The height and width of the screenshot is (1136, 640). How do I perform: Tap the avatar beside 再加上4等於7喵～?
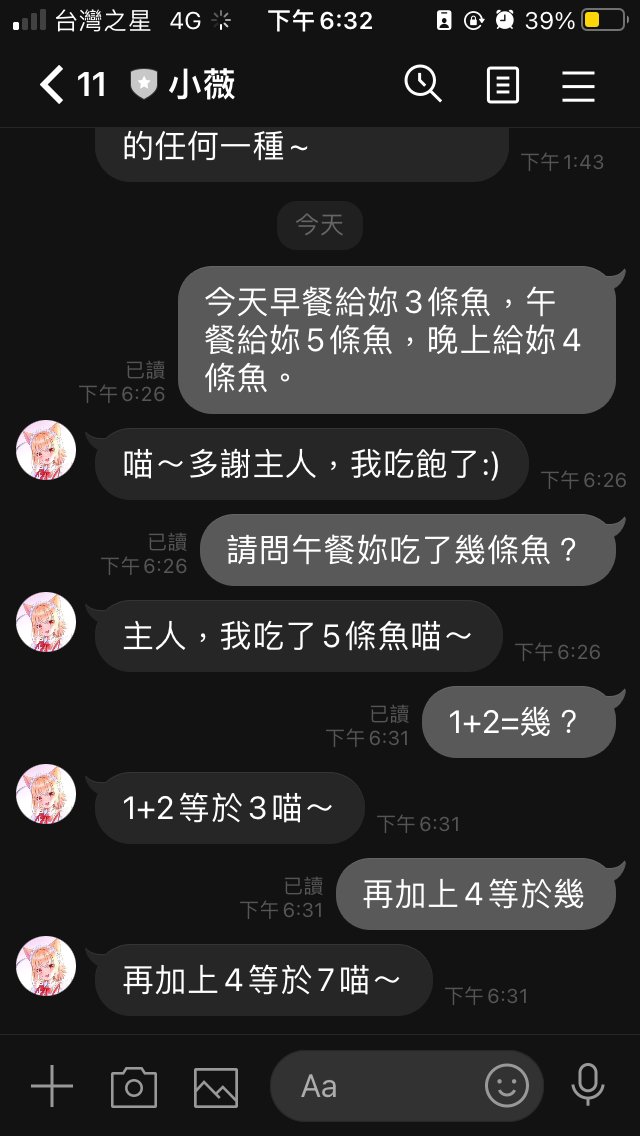coord(46,966)
